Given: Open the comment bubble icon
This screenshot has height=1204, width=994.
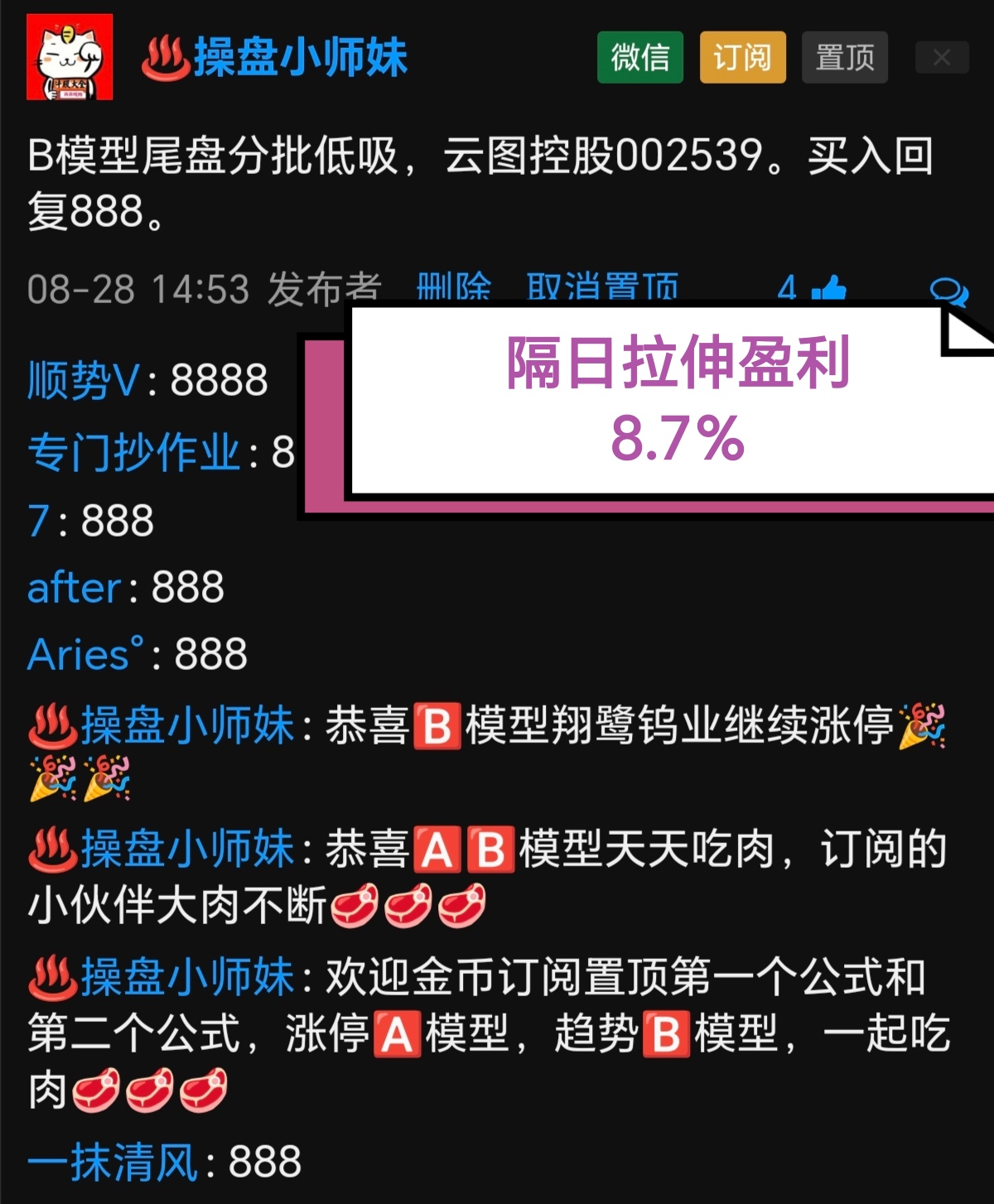Looking at the screenshot, I should 948,290.
